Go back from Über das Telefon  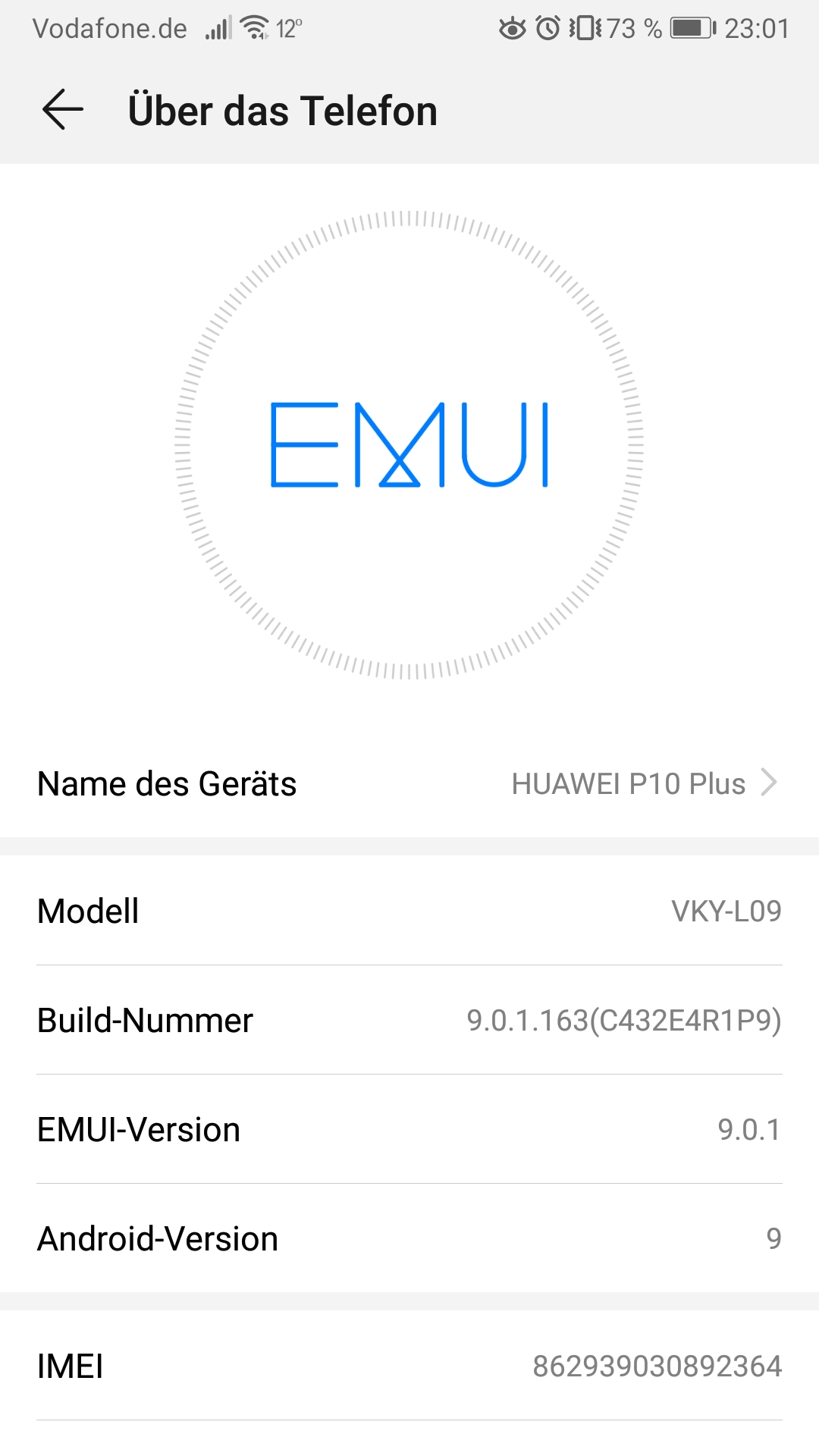[62, 110]
